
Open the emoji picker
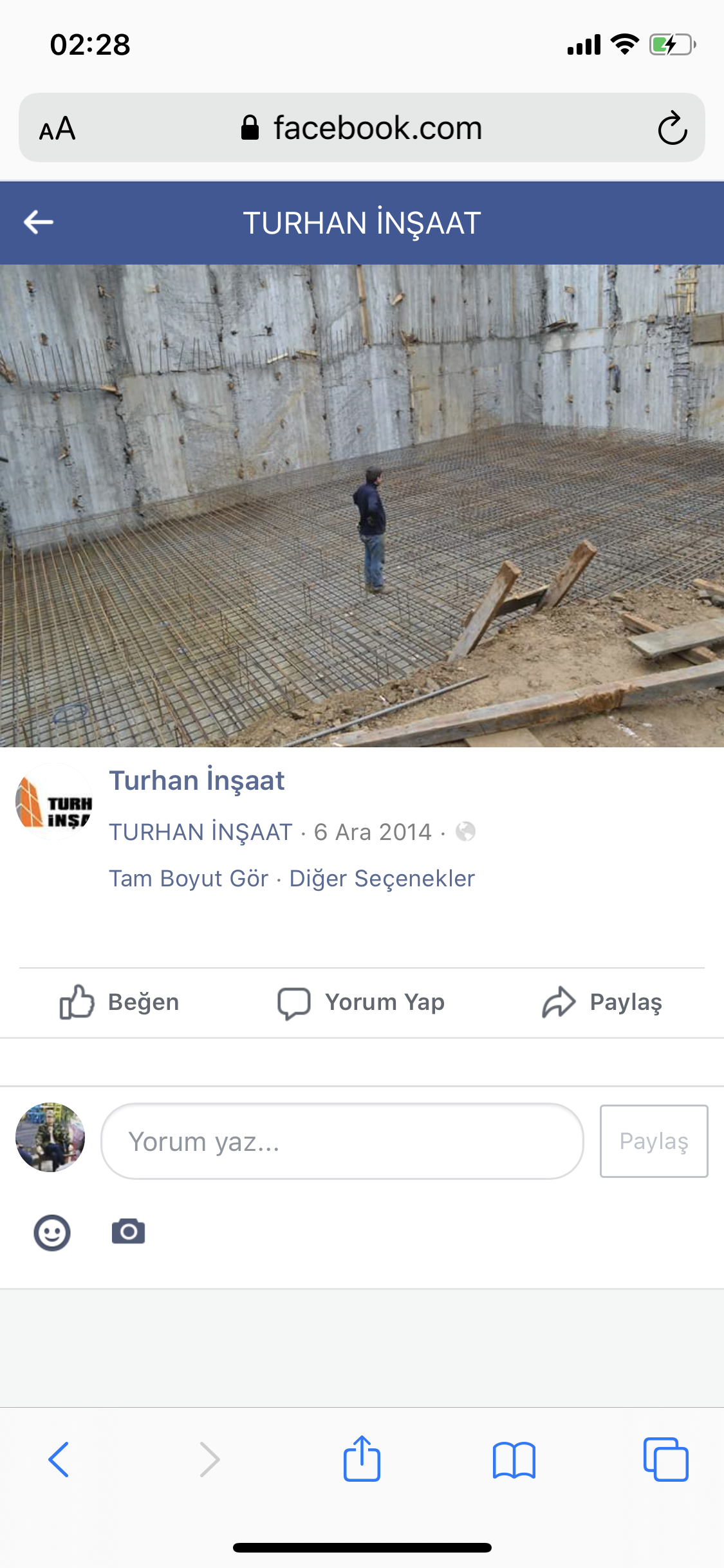pyautogui.click(x=51, y=1233)
